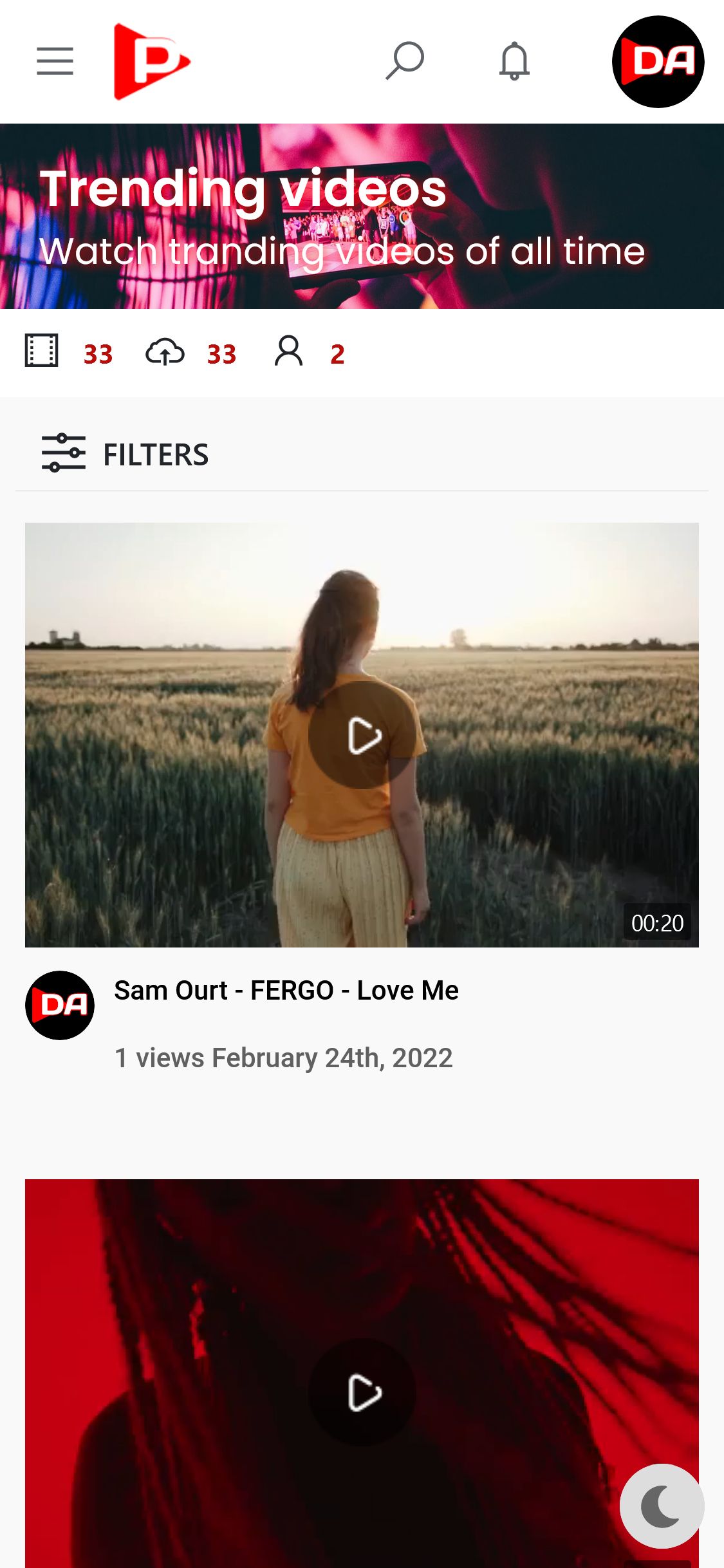
Task: Open the search icon
Action: pyautogui.click(x=405, y=61)
